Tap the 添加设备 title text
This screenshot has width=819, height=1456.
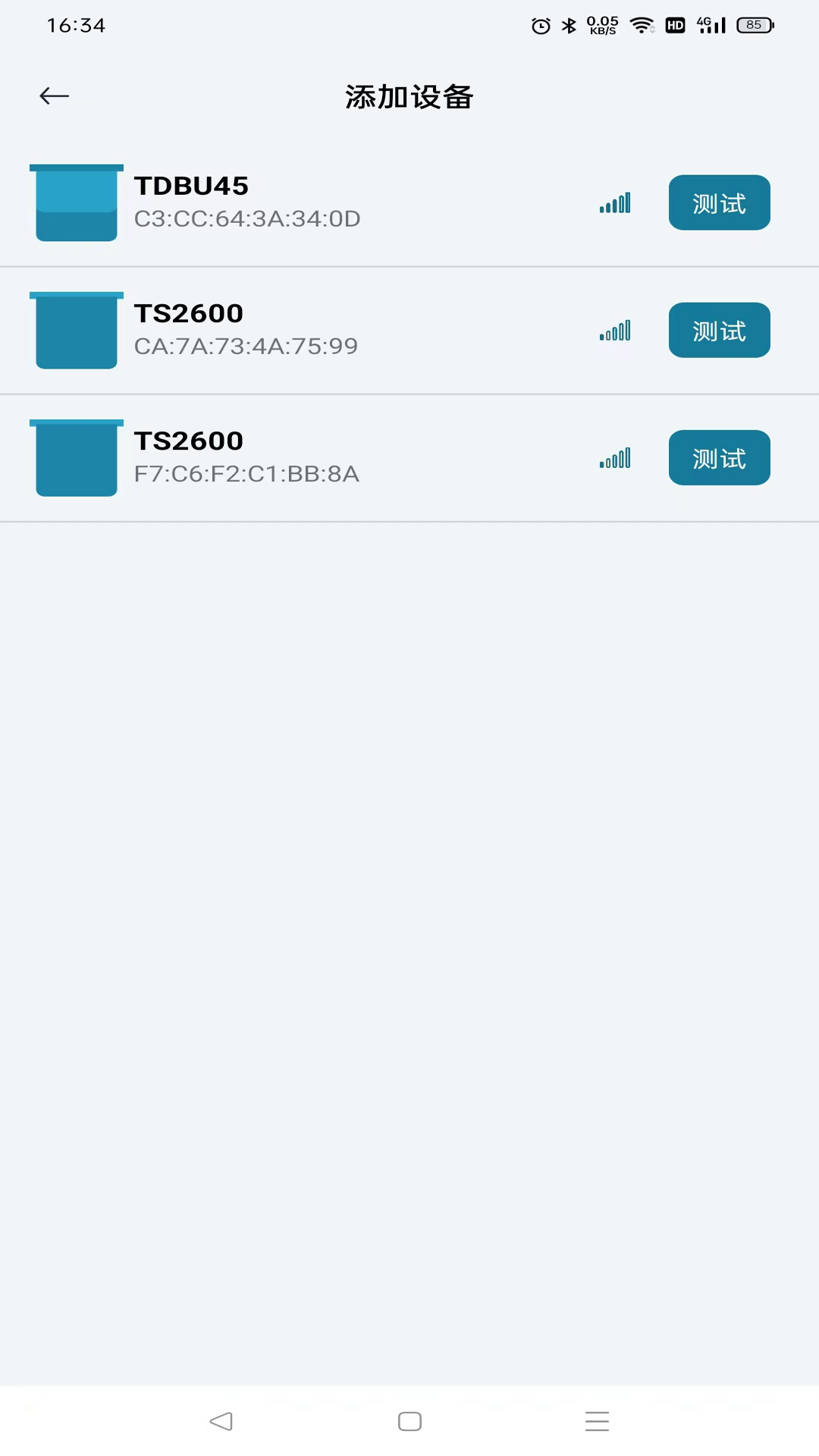pyautogui.click(x=409, y=97)
